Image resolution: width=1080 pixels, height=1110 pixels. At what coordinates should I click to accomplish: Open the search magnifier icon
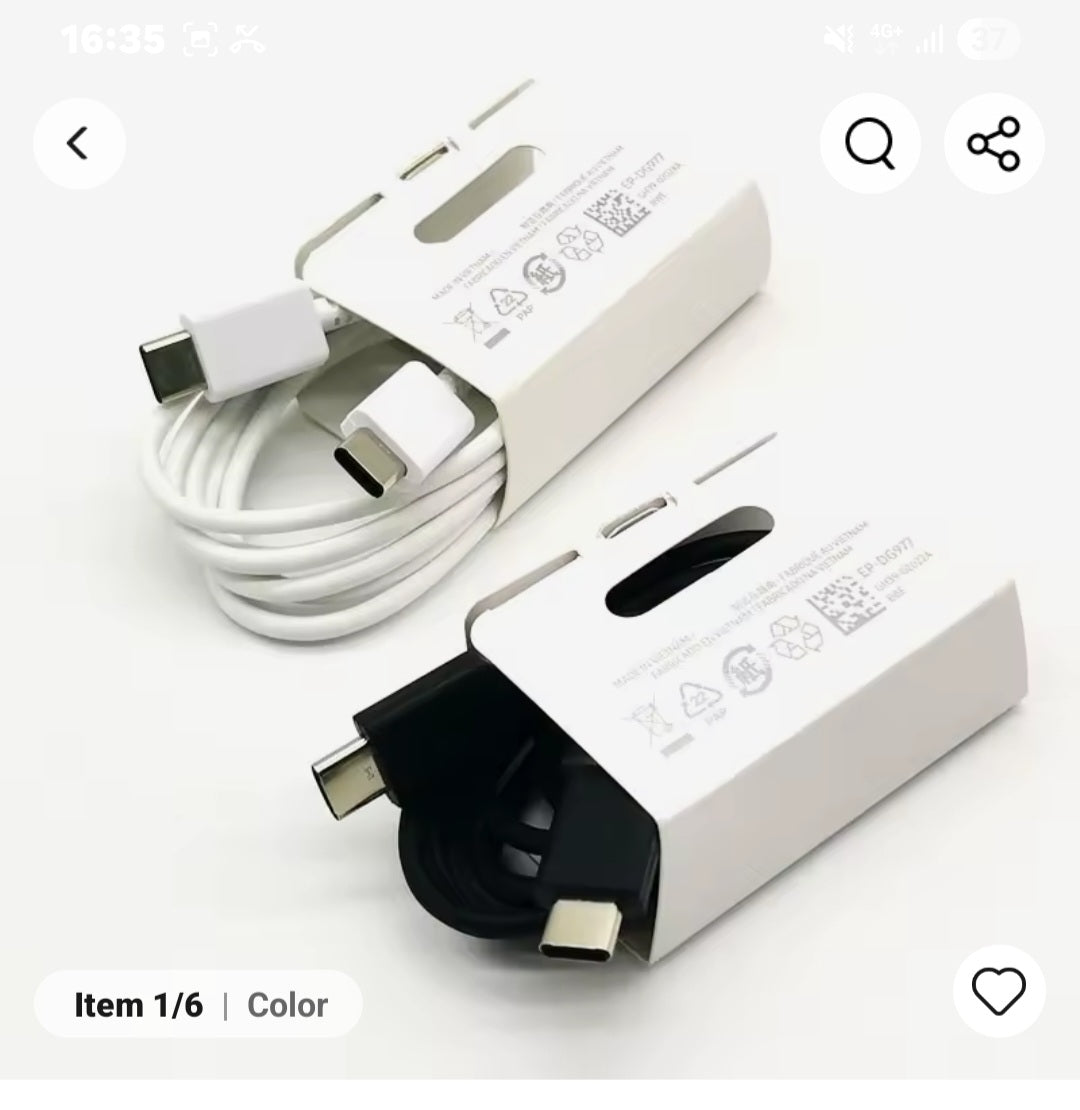[870, 144]
